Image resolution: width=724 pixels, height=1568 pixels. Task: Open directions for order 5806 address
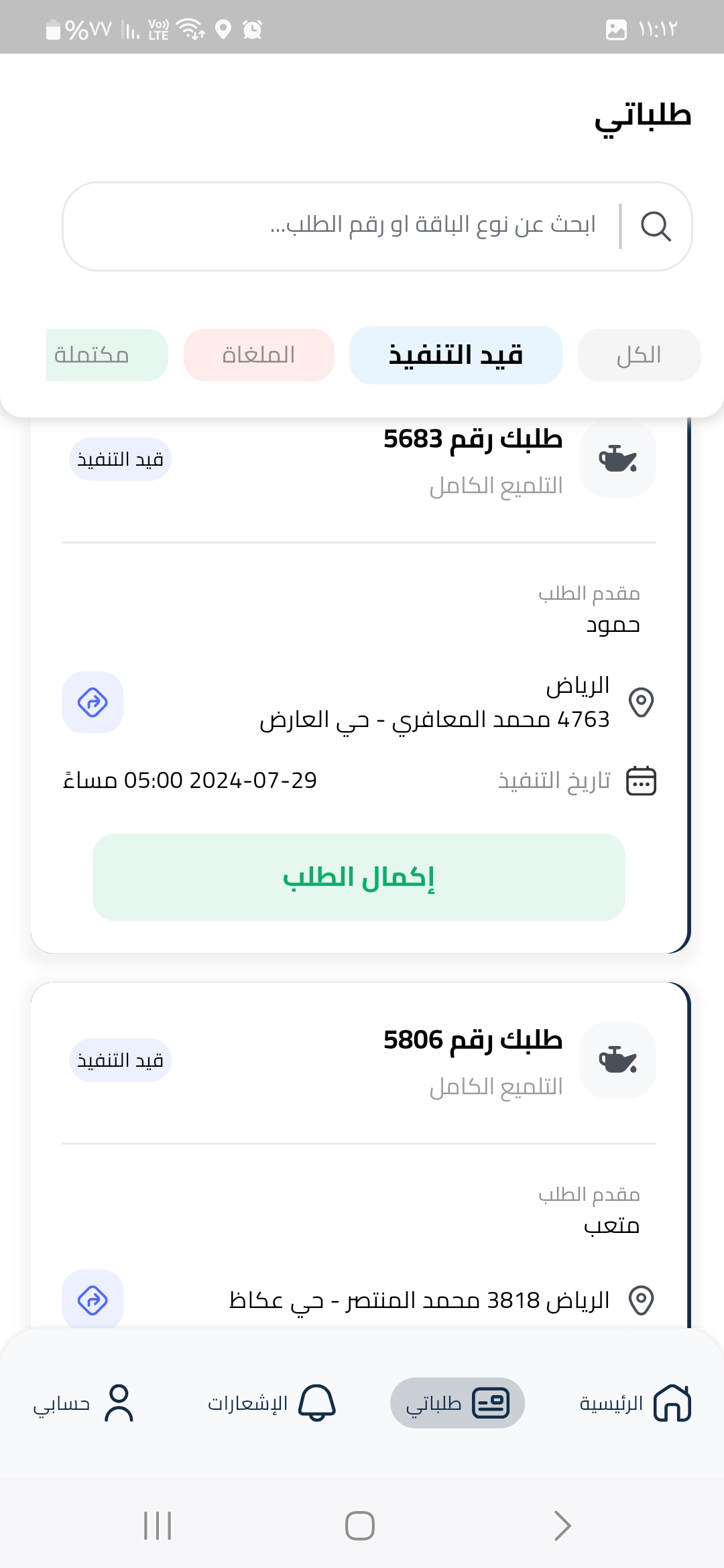[x=93, y=1300]
